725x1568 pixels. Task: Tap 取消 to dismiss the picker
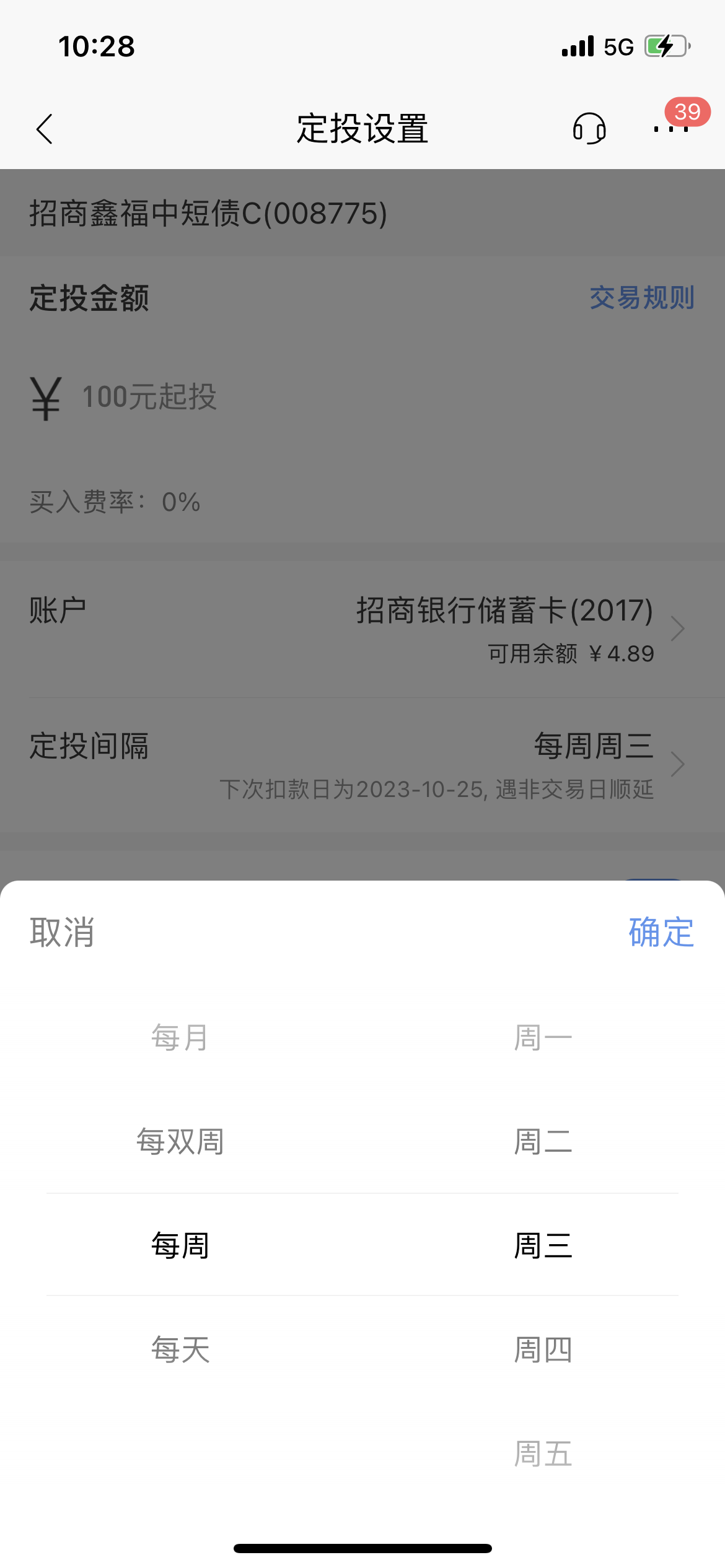click(x=62, y=933)
